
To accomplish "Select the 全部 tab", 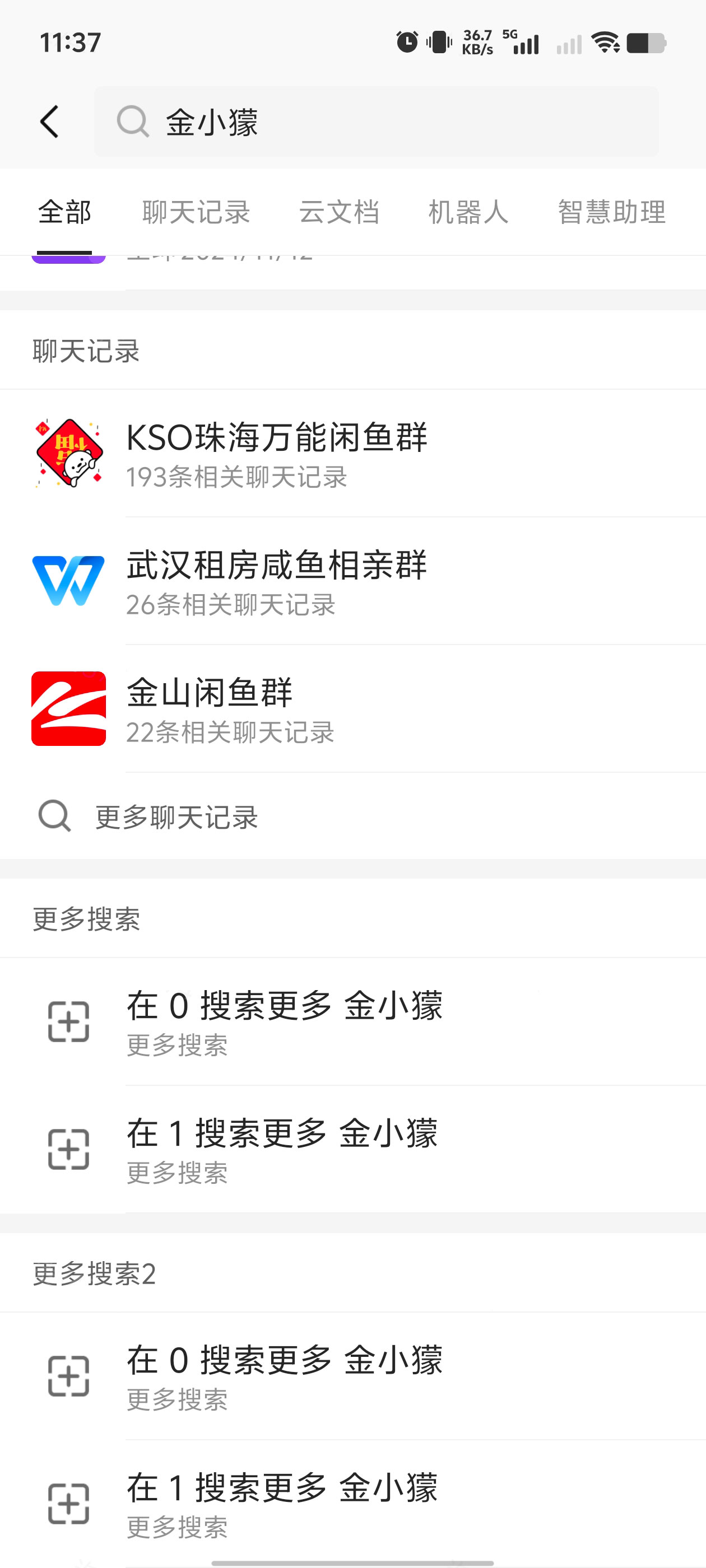I will [64, 212].
